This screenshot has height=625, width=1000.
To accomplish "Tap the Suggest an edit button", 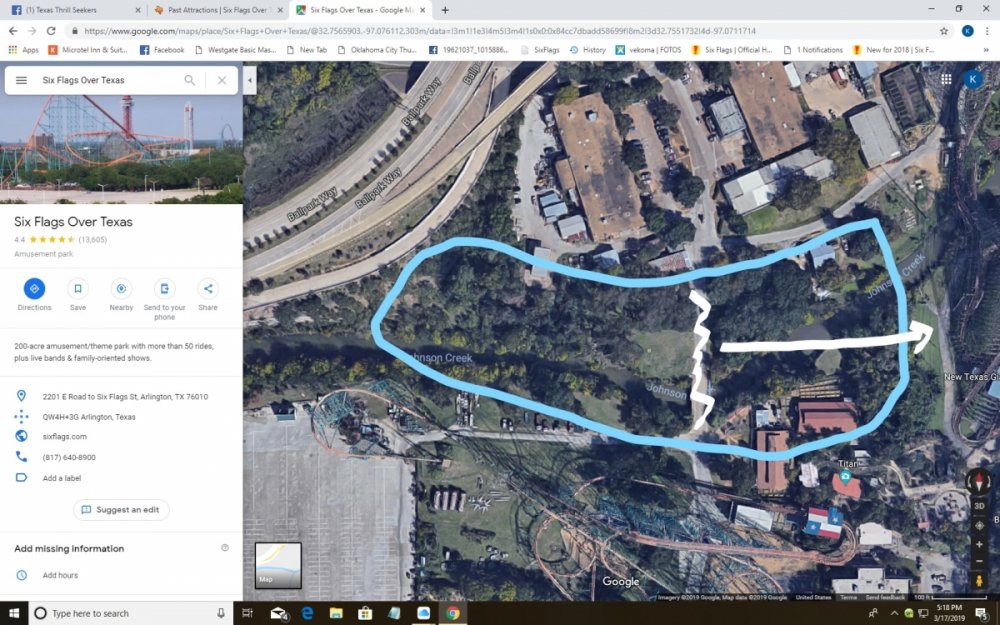I will coord(121,510).
